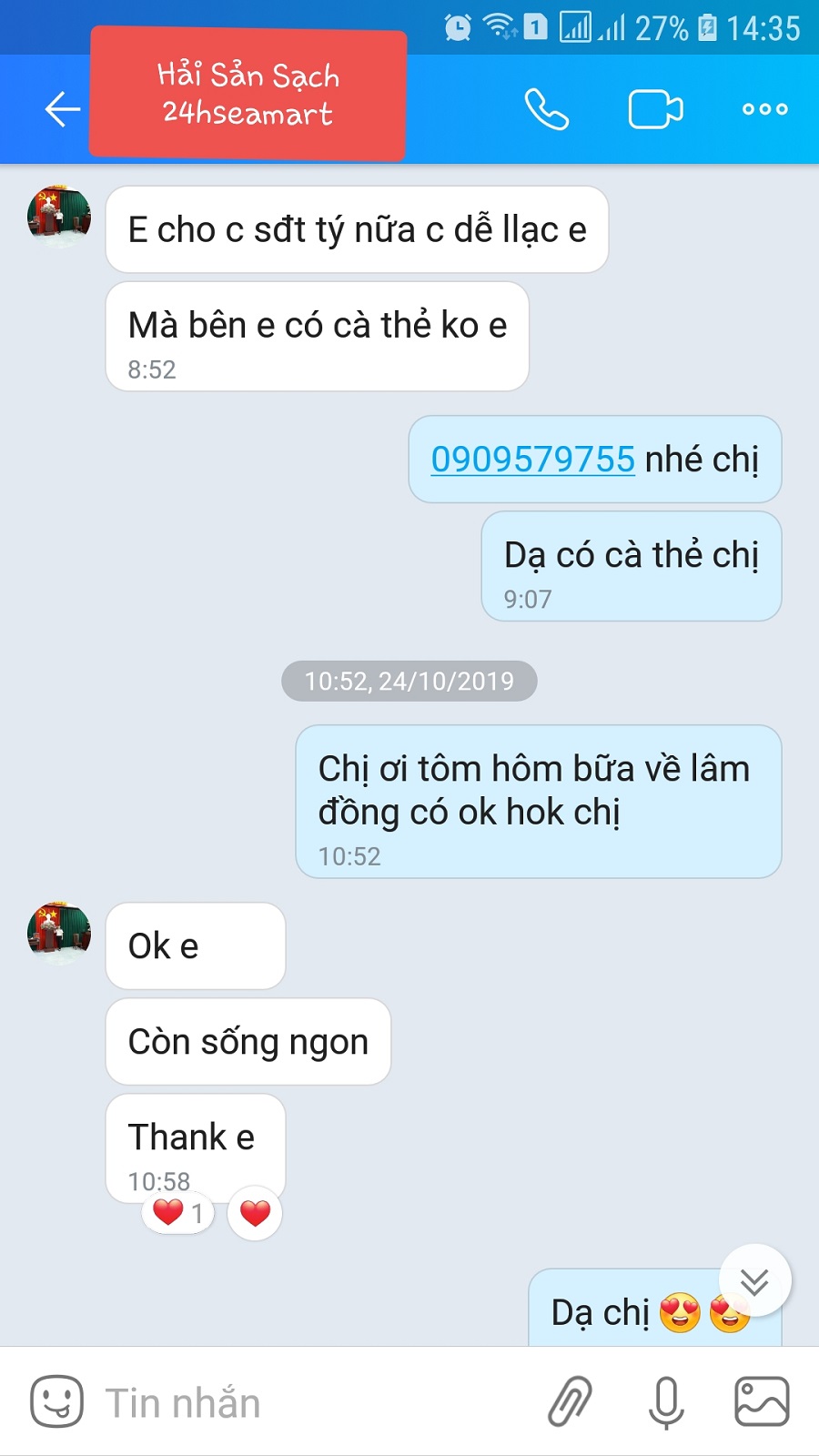Open the sticker emoji picker
The image size is (819, 1456).
point(56,1401)
